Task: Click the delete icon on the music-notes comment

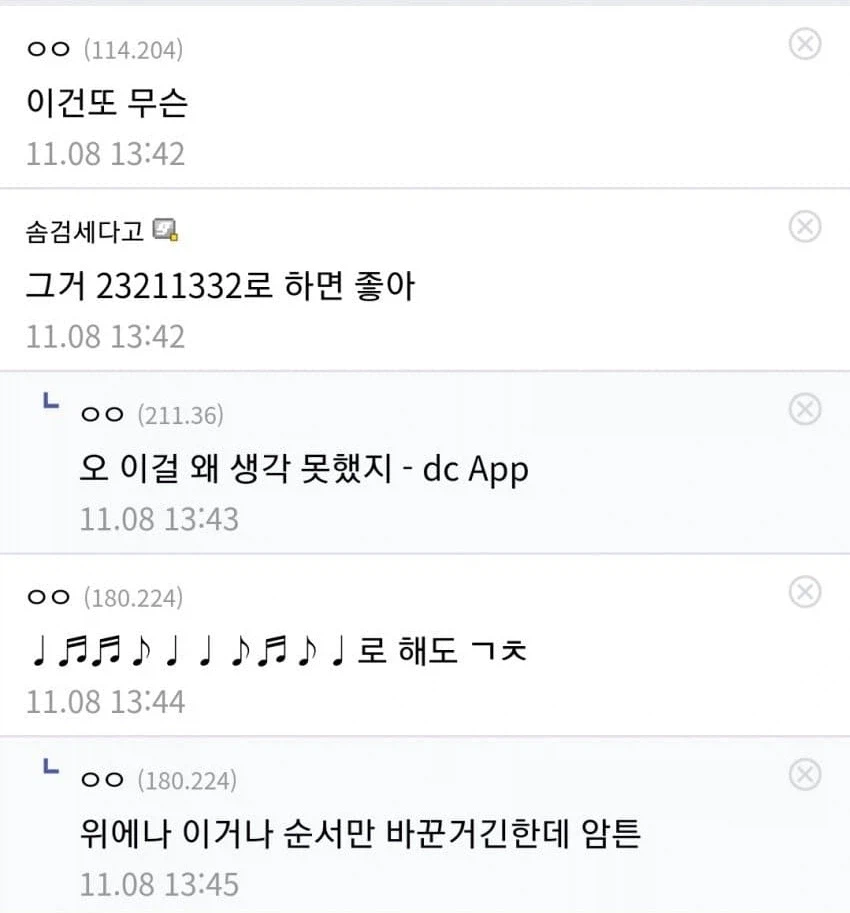Action: [x=806, y=592]
